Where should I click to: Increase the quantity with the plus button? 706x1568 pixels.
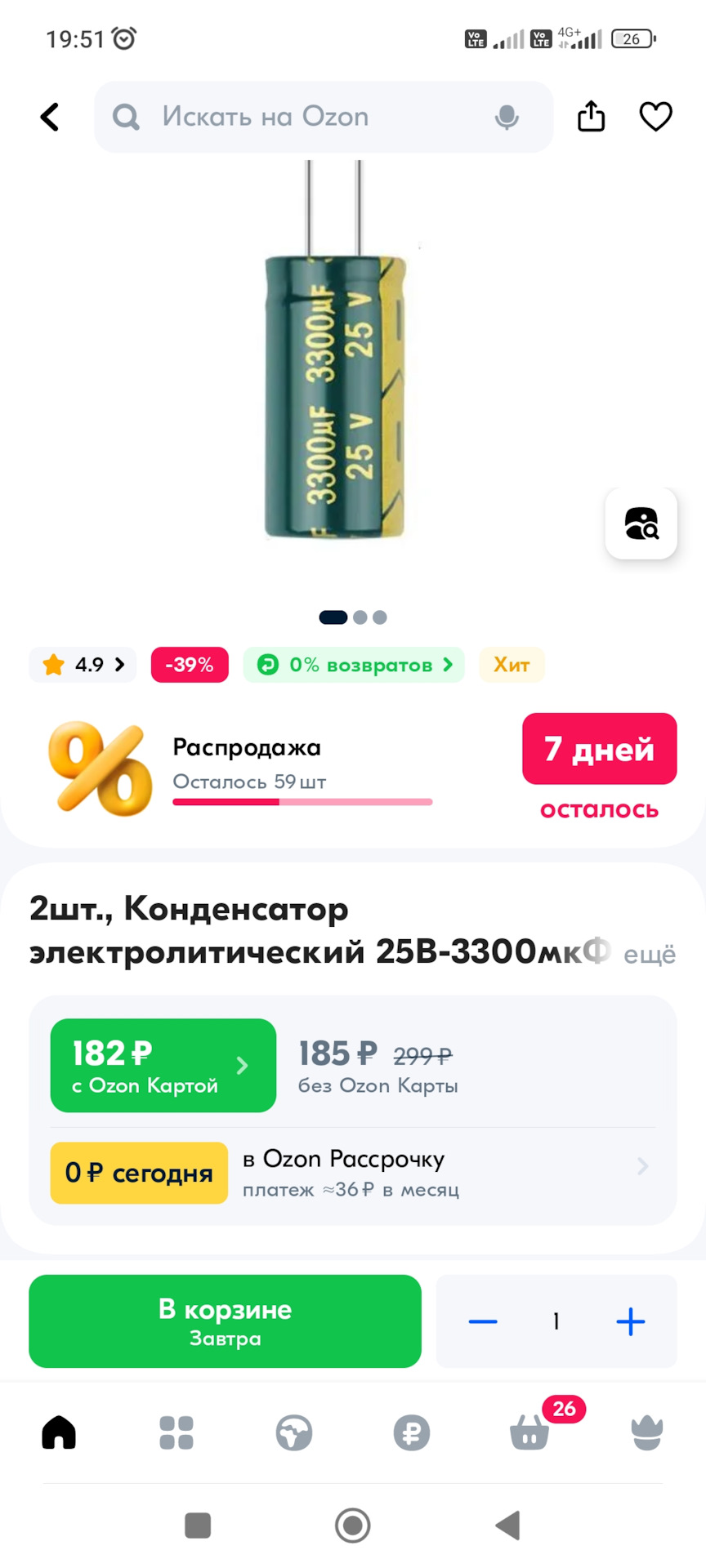coord(631,1321)
